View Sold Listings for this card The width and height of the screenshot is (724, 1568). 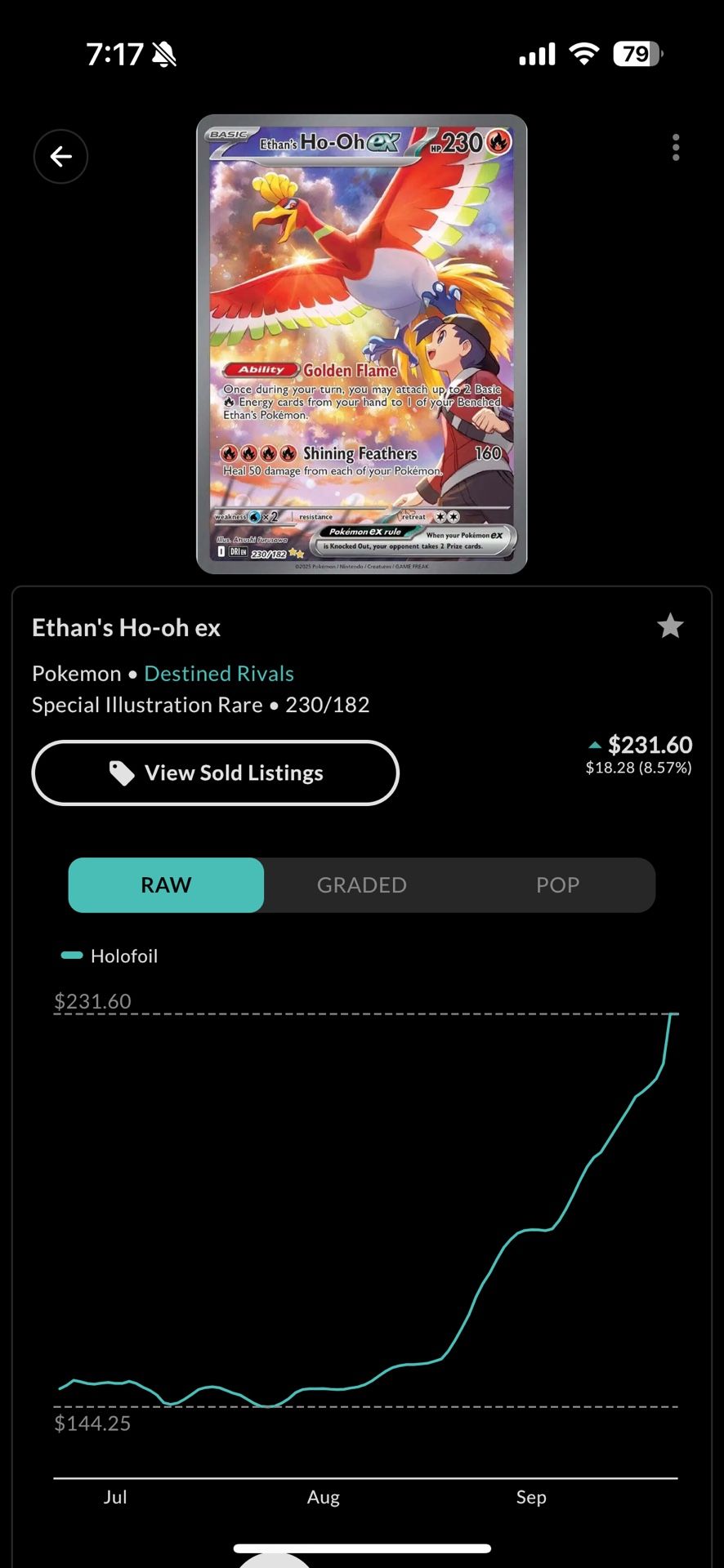pos(216,773)
